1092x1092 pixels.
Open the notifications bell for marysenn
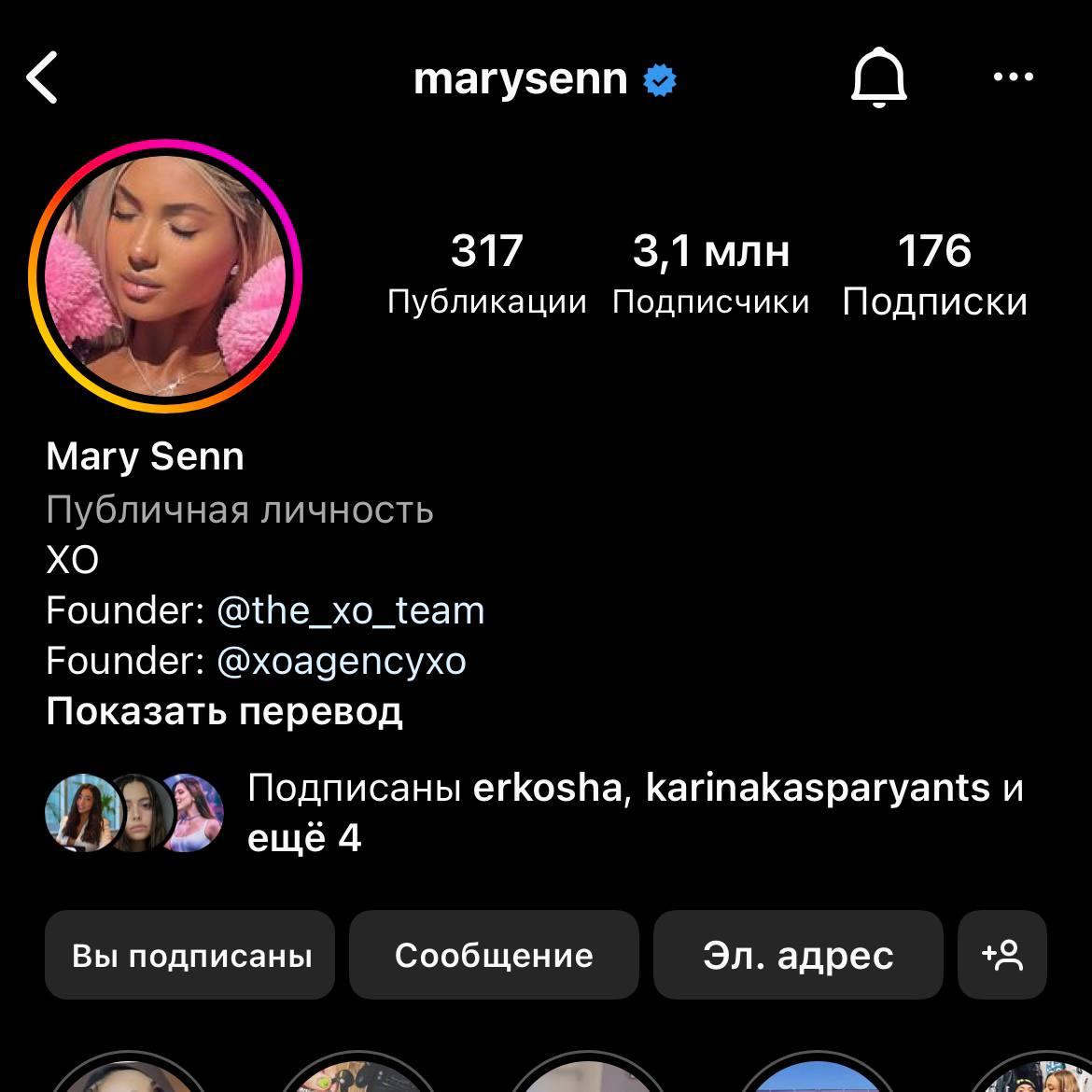pos(878,78)
